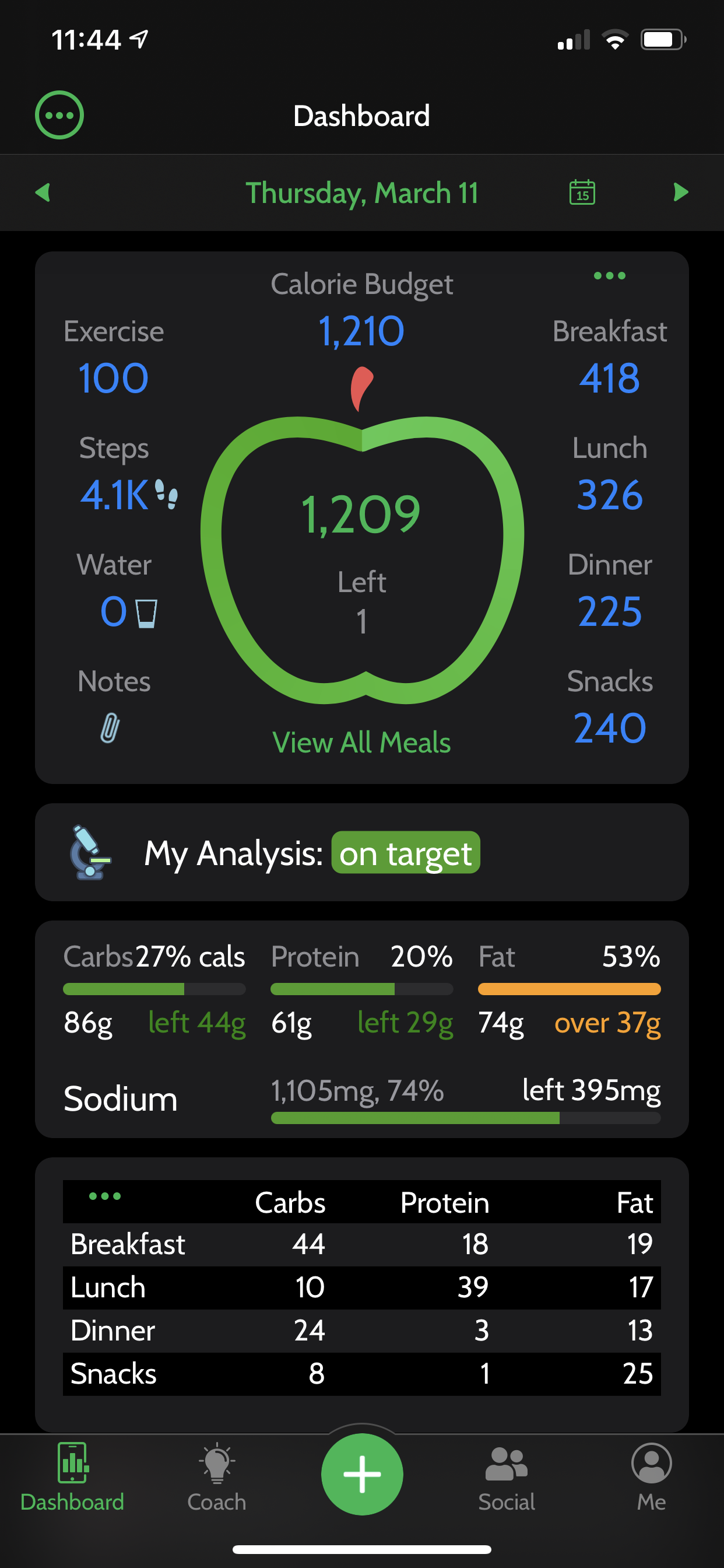Switch to the Social tab

pos(506,1478)
